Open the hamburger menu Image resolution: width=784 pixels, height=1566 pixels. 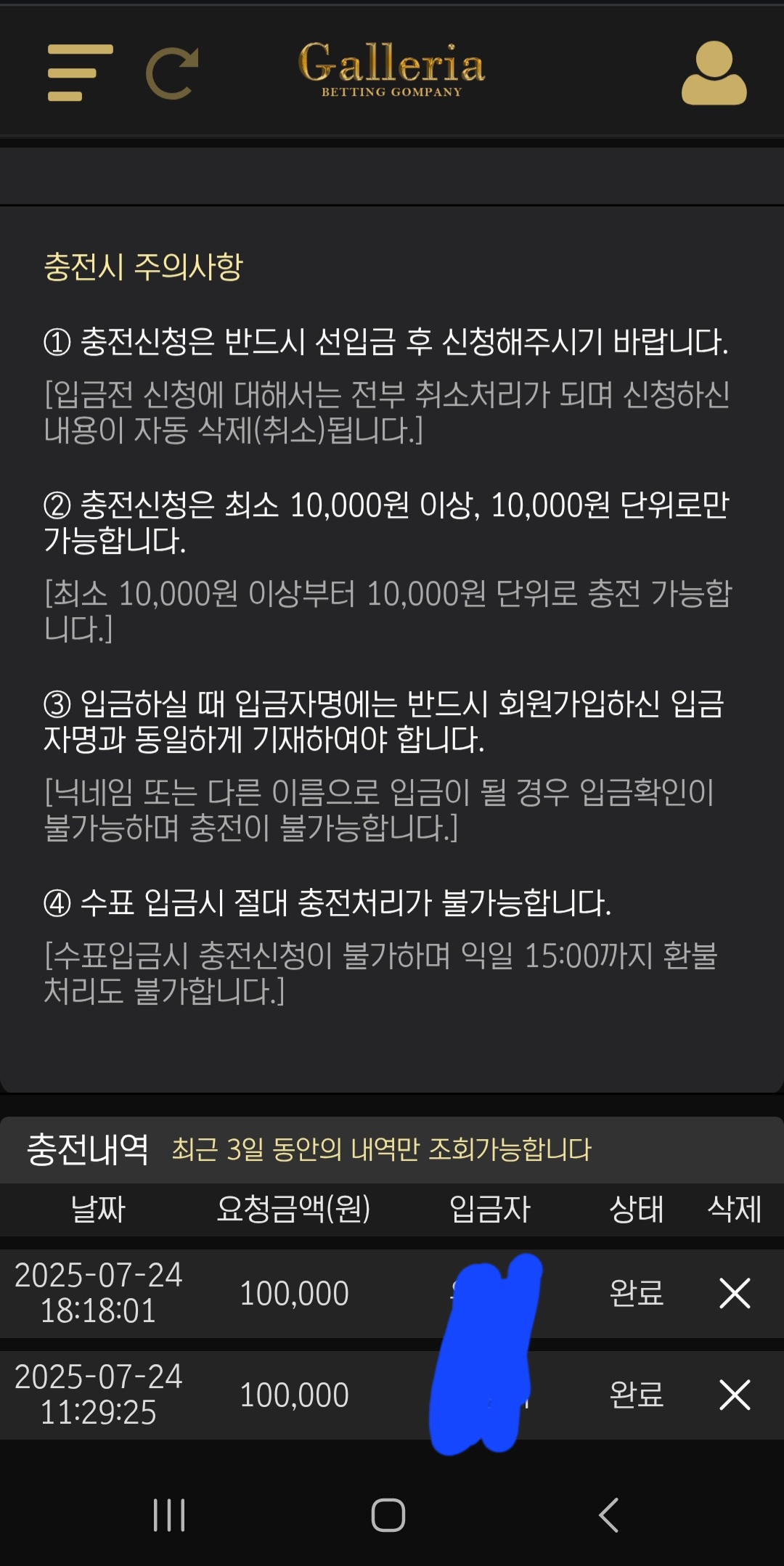click(79, 73)
